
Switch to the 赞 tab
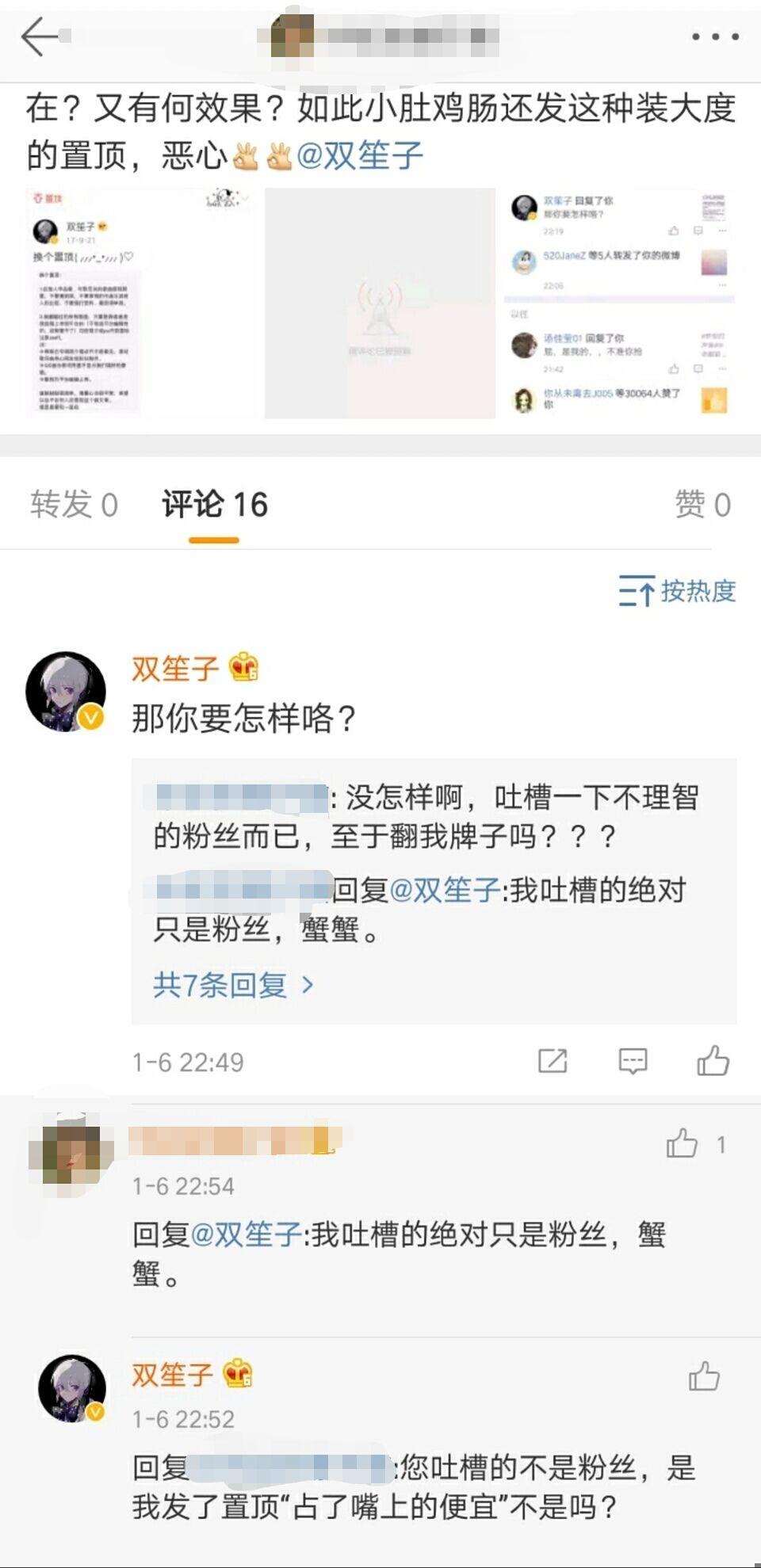(x=702, y=505)
